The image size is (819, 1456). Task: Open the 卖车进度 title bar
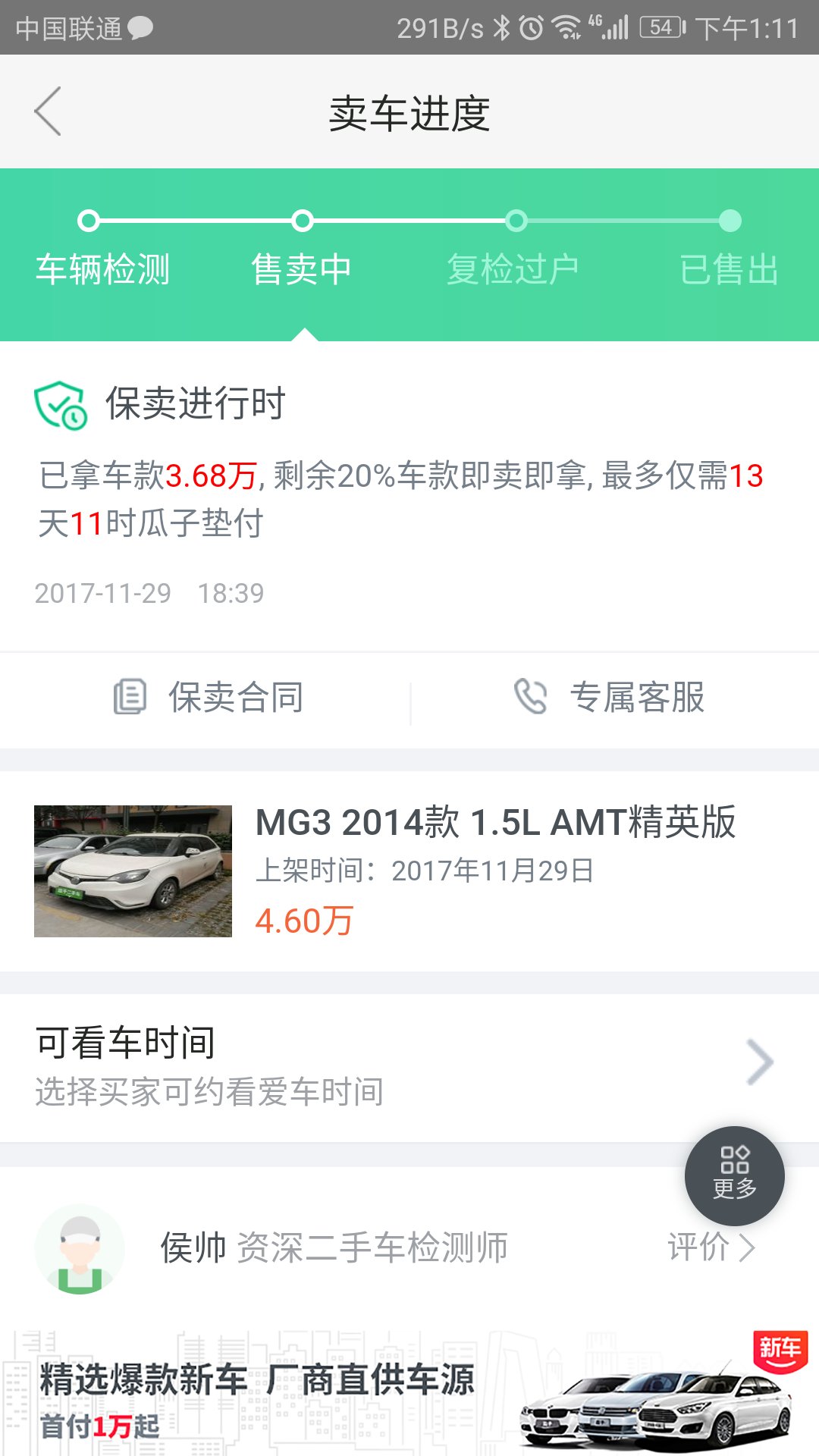(409, 111)
